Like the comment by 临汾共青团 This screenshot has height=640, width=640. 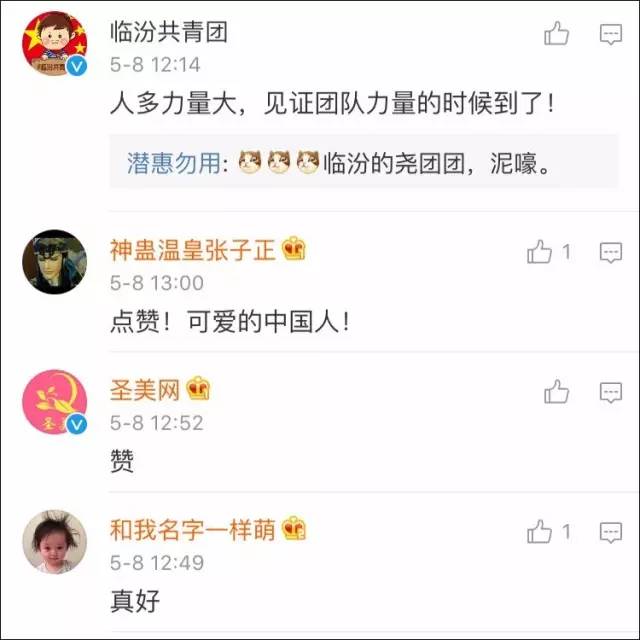(x=556, y=35)
